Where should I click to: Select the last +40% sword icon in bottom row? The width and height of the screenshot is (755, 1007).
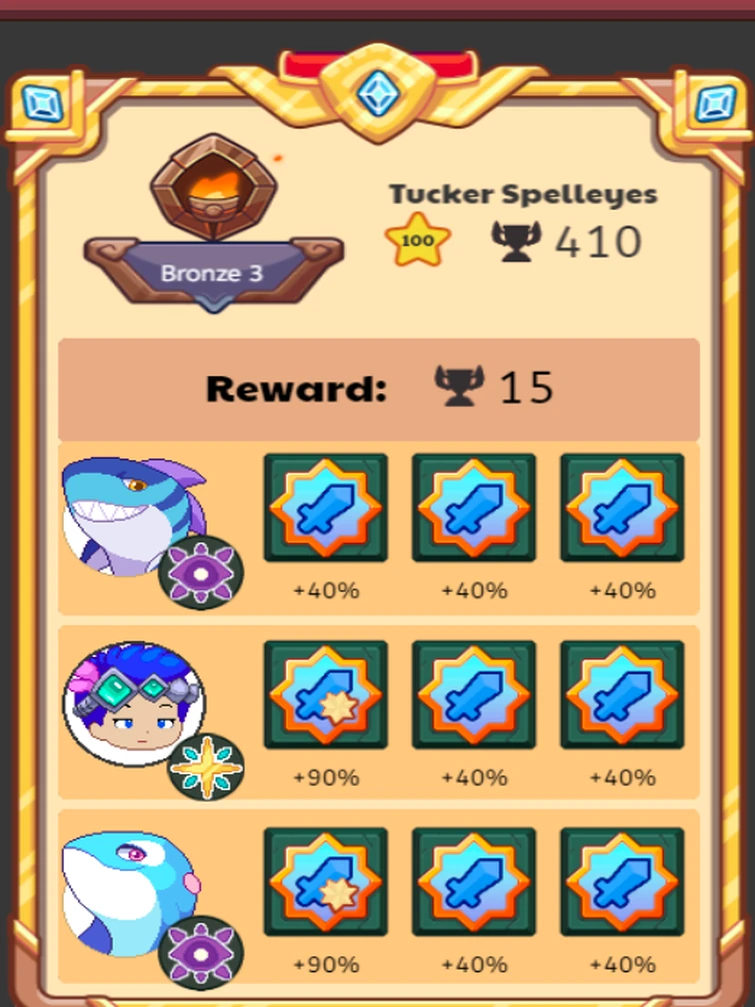(x=622, y=882)
